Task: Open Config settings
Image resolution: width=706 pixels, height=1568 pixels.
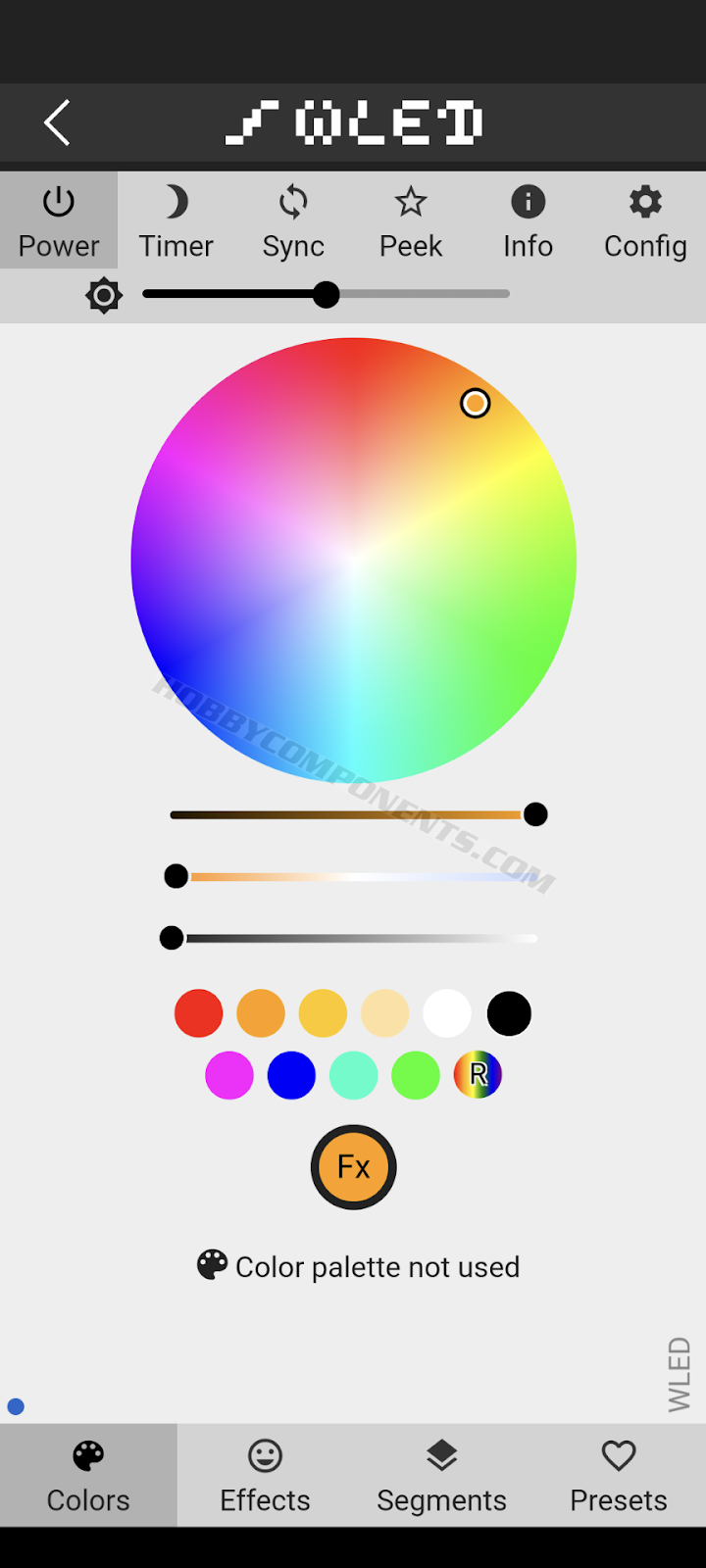Action: (645, 221)
